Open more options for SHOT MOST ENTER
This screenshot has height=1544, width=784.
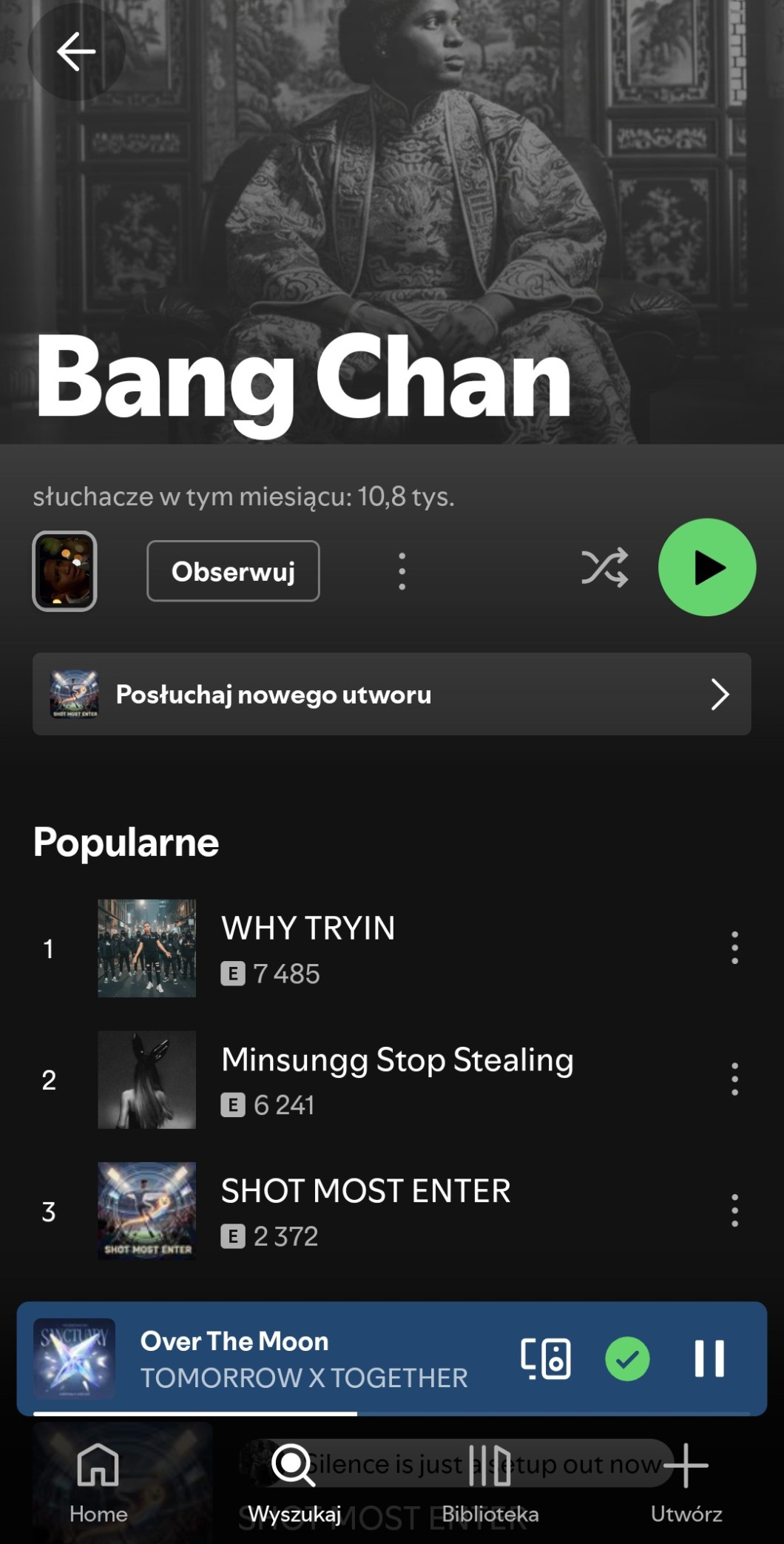pyautogui.click(x=734, y=1211)
